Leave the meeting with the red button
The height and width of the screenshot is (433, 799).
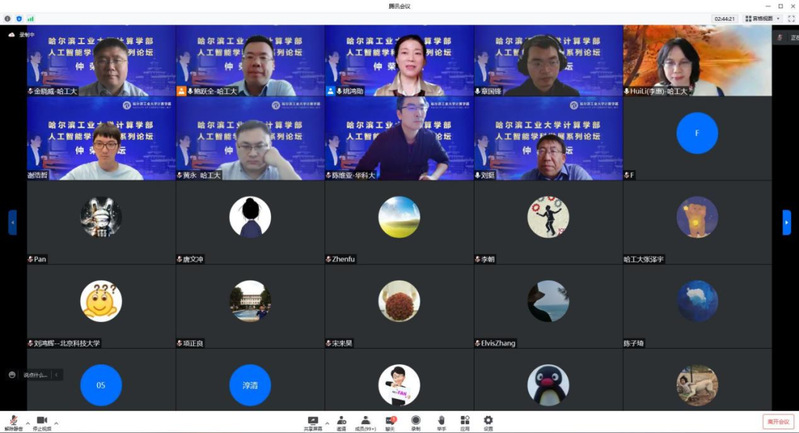click(777, 421)
